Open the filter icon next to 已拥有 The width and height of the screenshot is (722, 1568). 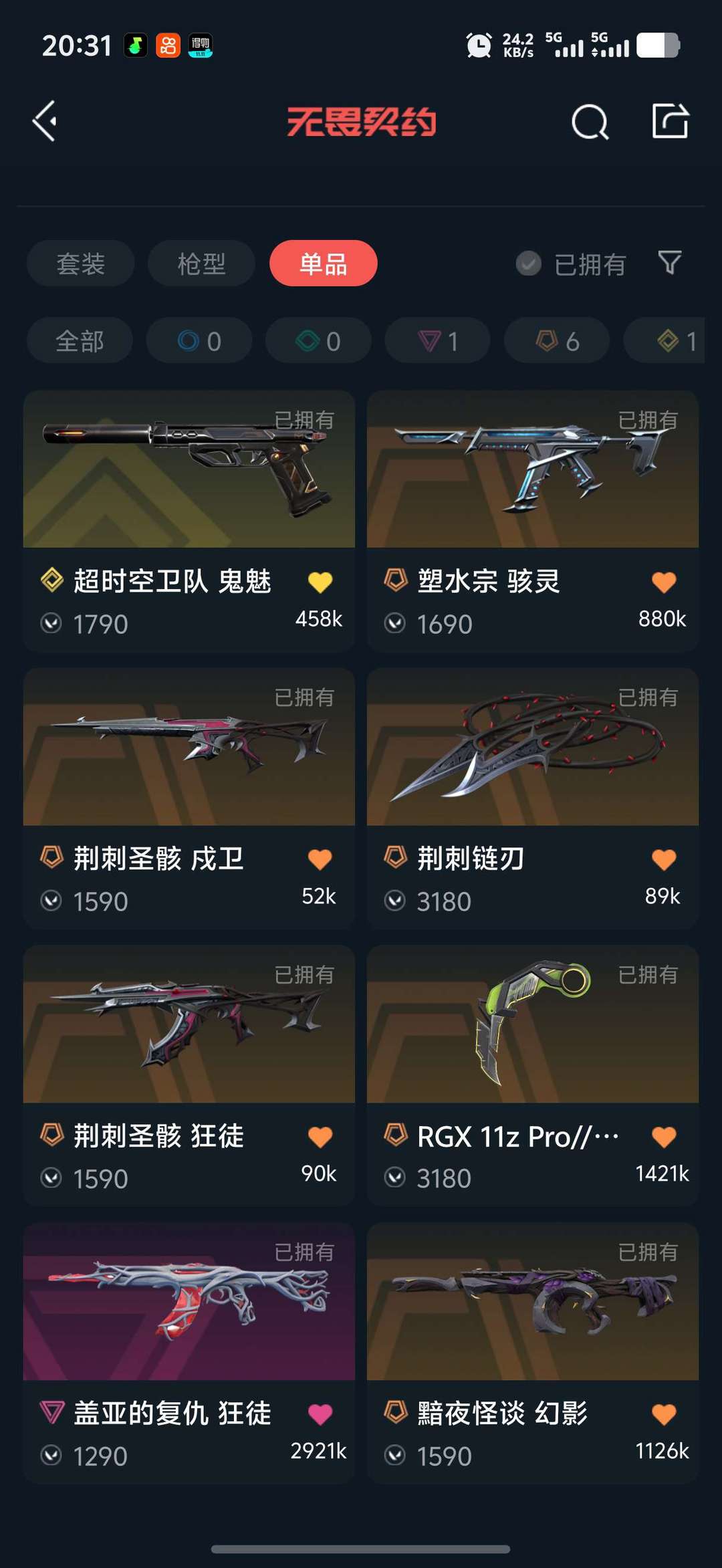pyautogui.click(x=669, y=263)
